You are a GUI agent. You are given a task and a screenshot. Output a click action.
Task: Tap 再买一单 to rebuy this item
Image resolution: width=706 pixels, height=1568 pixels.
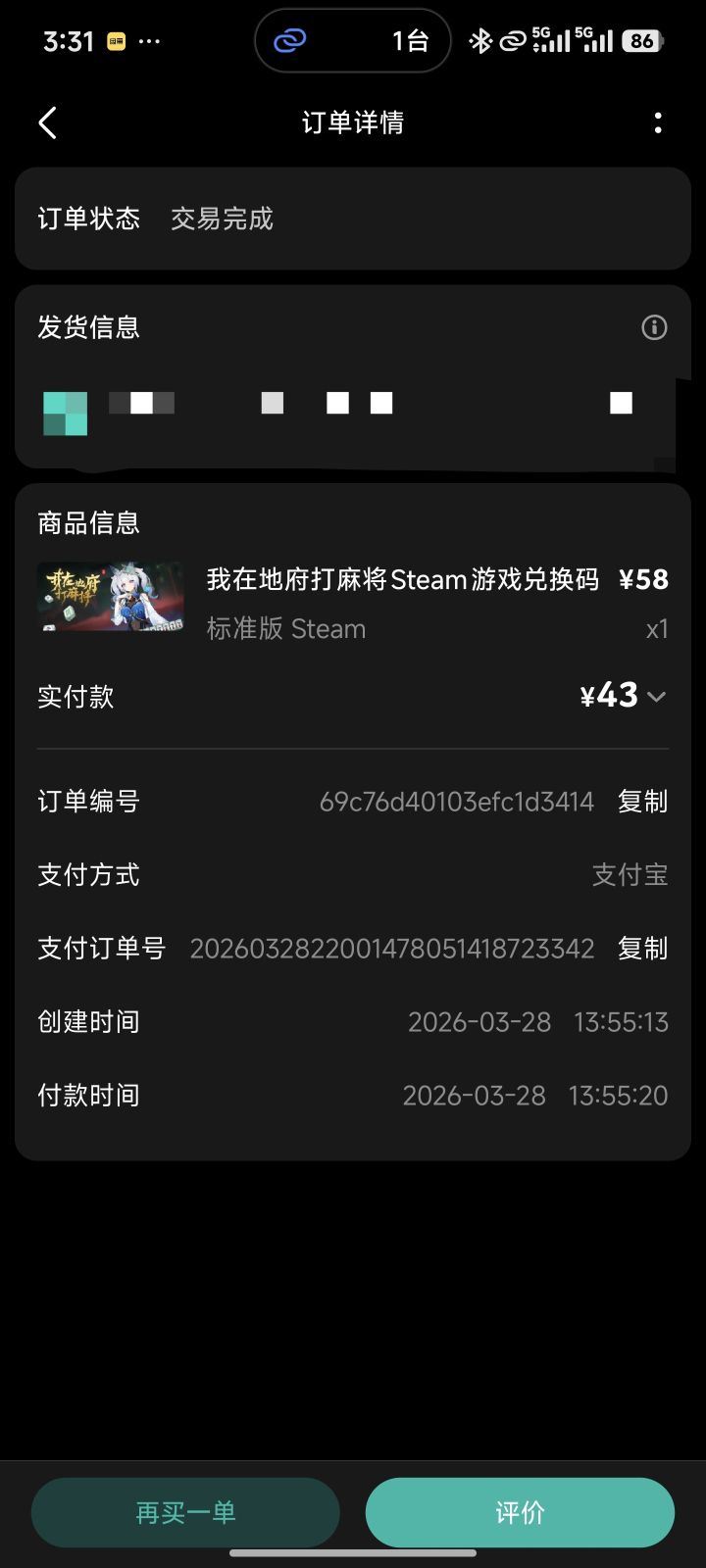(x=185, y=1512)
